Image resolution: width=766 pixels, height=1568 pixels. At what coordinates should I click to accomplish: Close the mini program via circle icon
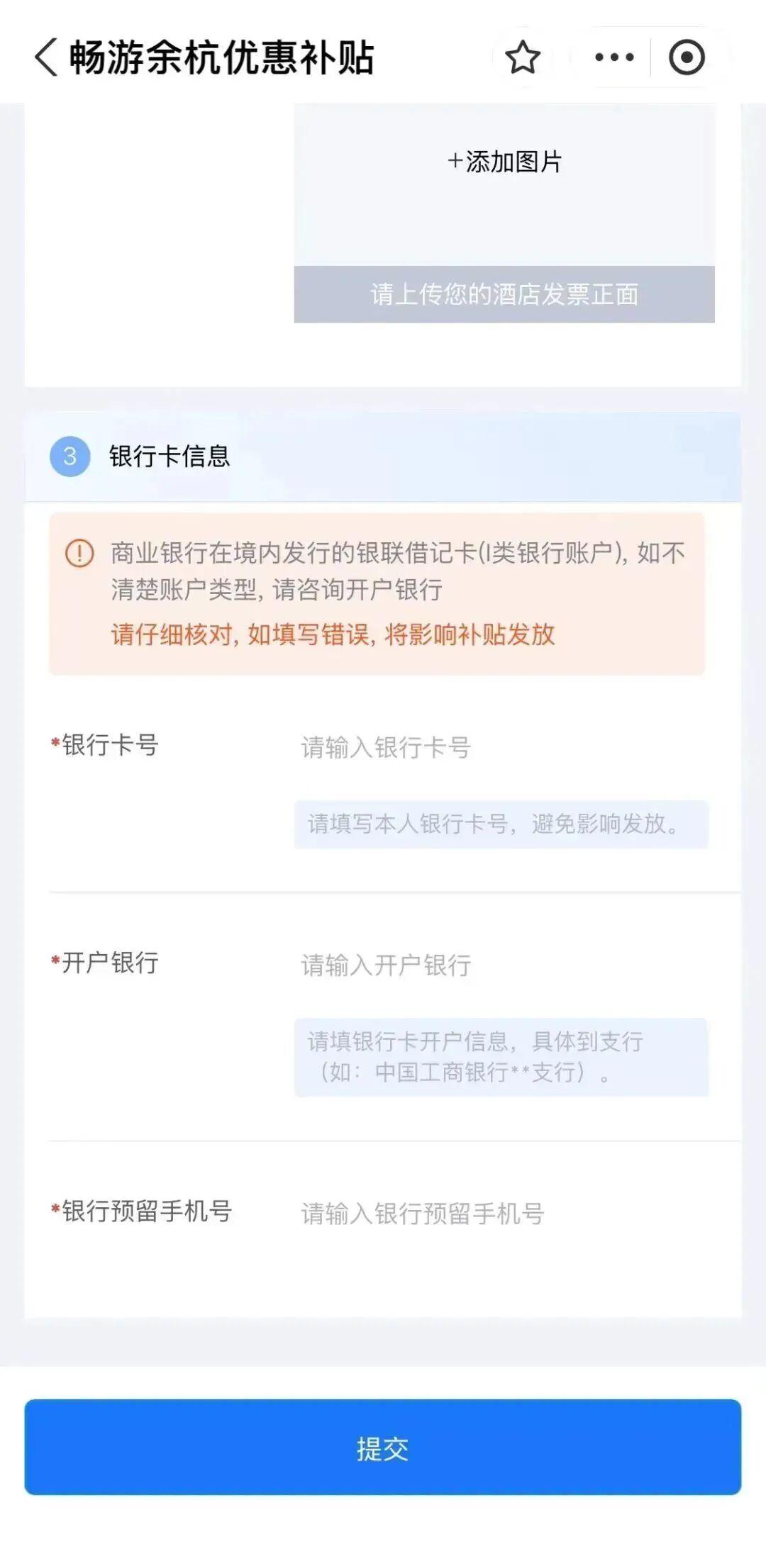pos(687,57)
